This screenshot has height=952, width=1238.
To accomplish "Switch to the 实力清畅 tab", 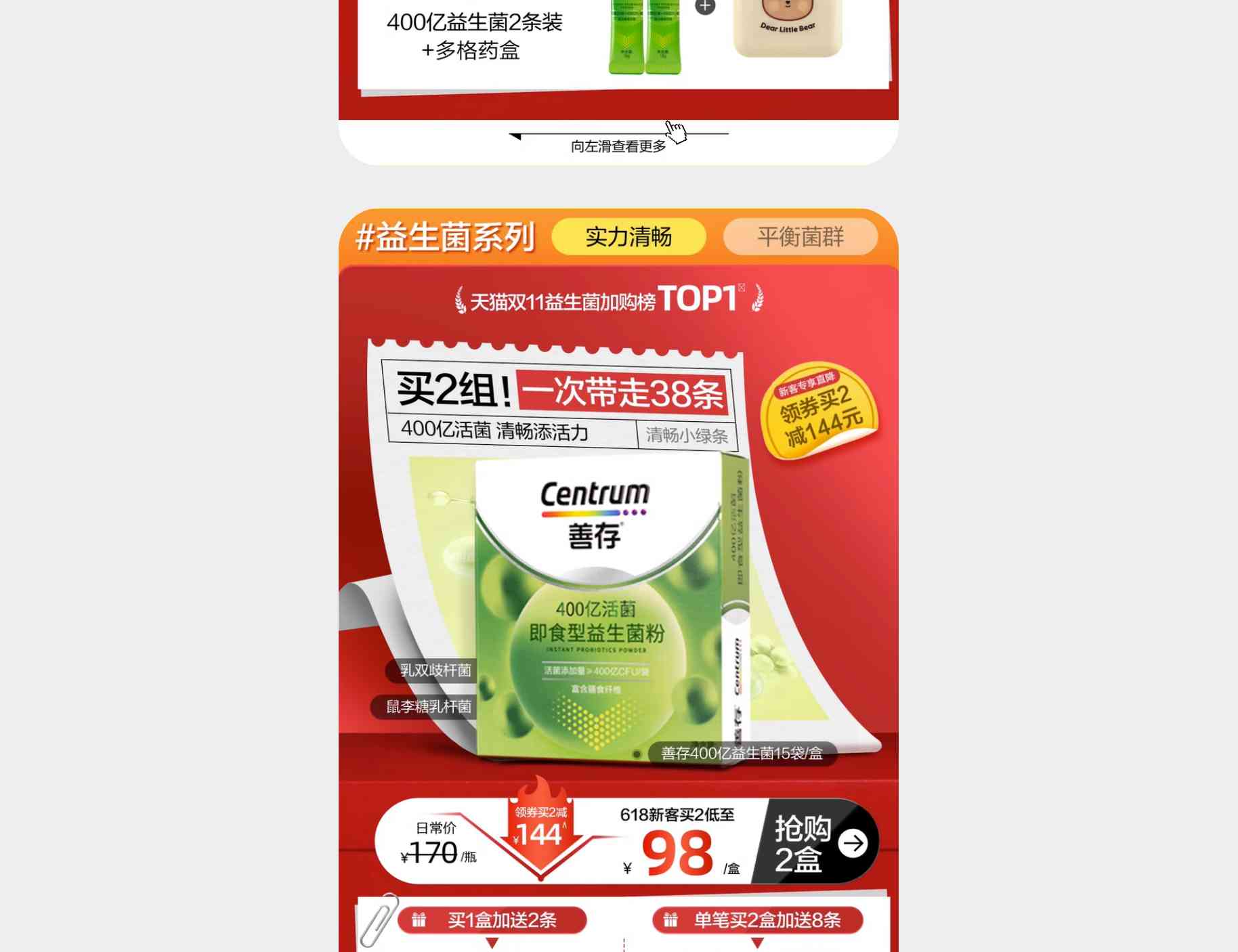I will 628,237.
